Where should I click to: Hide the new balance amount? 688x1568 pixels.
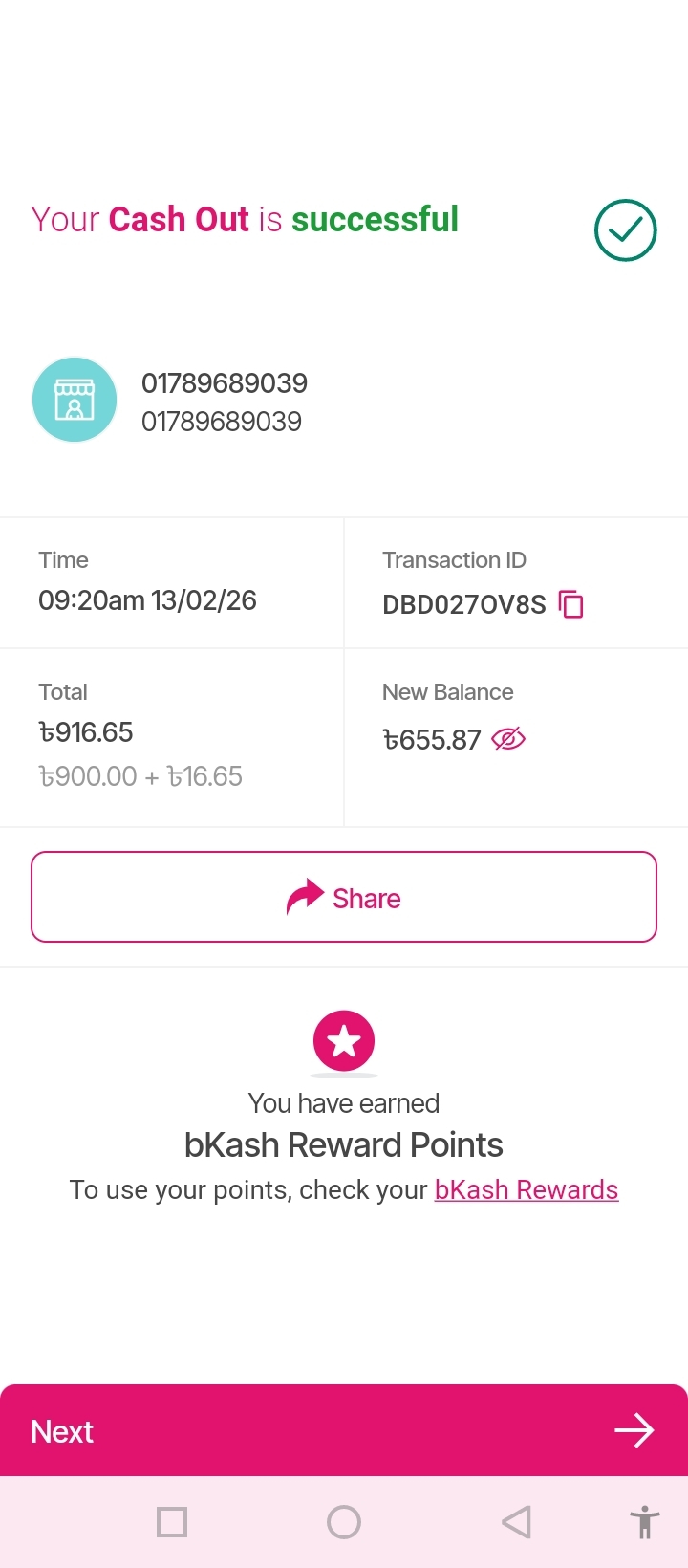click(x=508, y=739)
